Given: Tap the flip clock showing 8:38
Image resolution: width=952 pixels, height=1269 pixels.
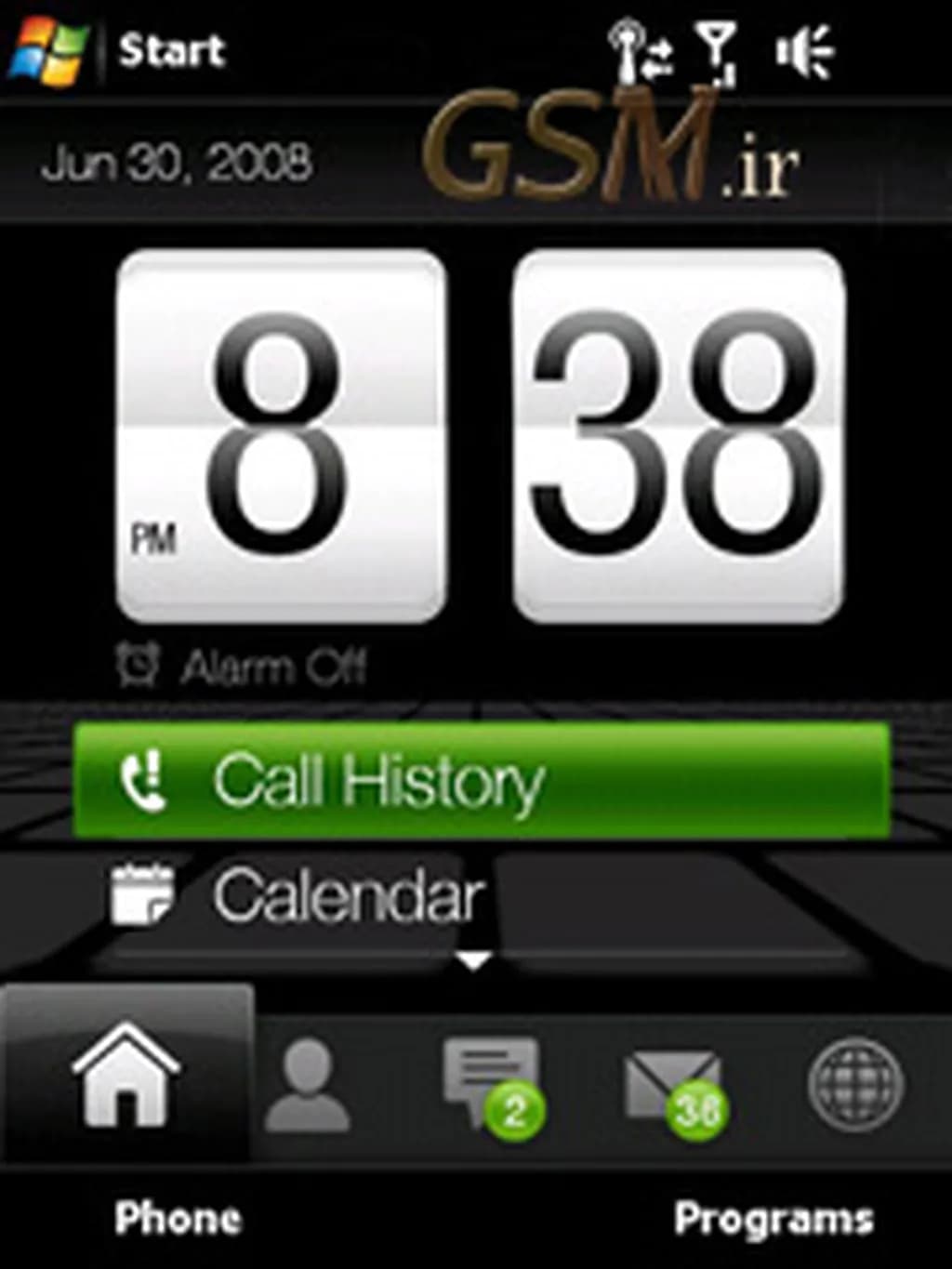Looking at the screenshot, I should (x=481, y=437).
